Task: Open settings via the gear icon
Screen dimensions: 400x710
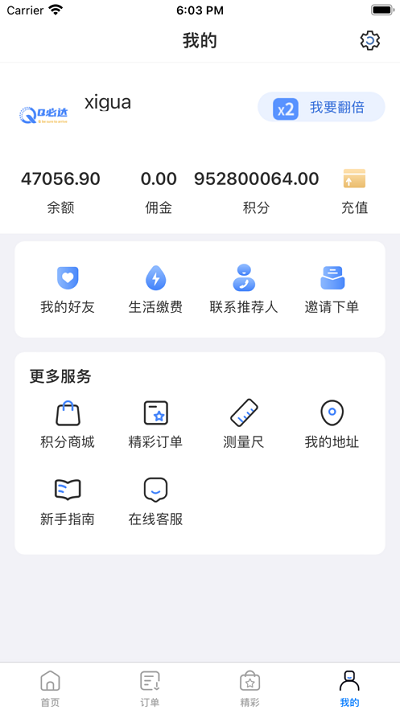Action: pos(370,41)
